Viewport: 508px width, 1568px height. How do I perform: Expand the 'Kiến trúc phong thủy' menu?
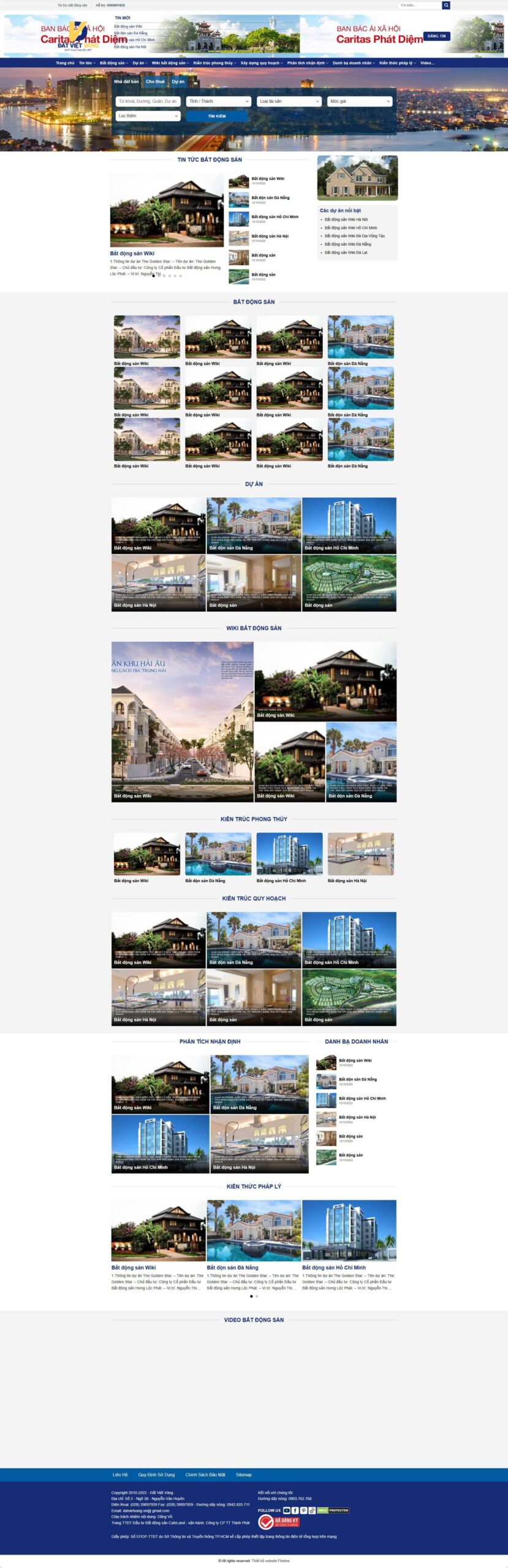pos(214,63)
